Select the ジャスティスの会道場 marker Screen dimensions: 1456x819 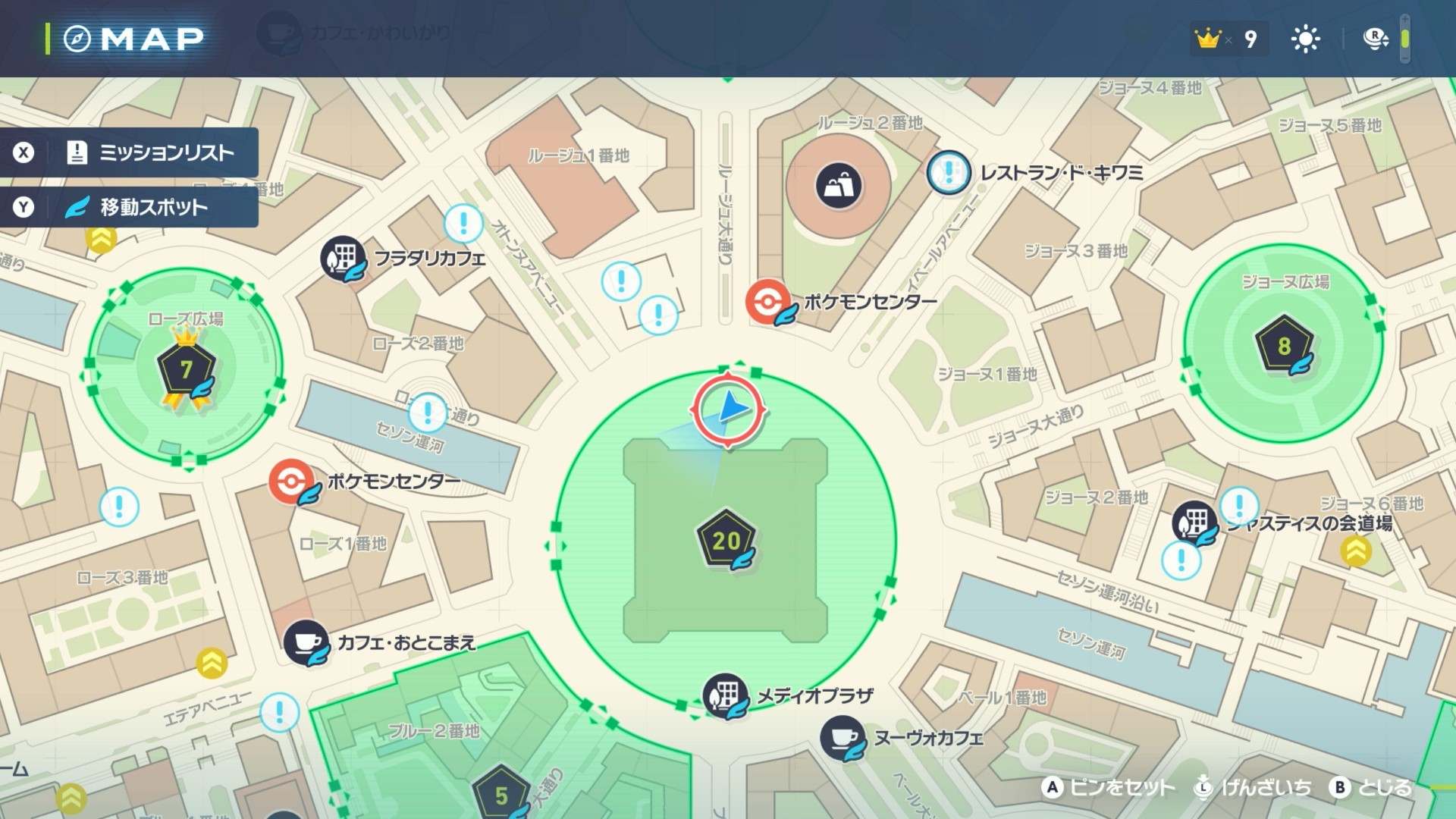coord(1194,522)
